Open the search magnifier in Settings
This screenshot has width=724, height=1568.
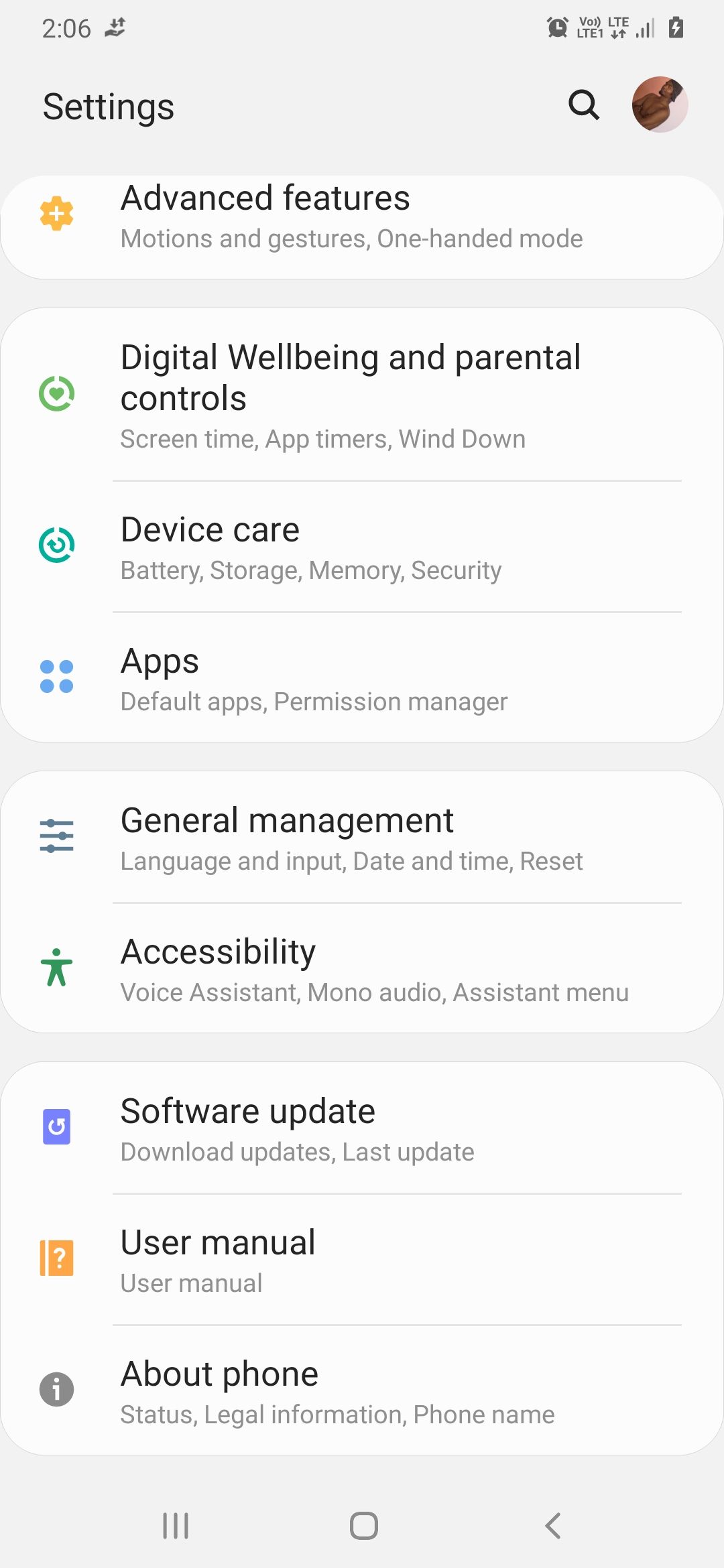pos(583,105)
